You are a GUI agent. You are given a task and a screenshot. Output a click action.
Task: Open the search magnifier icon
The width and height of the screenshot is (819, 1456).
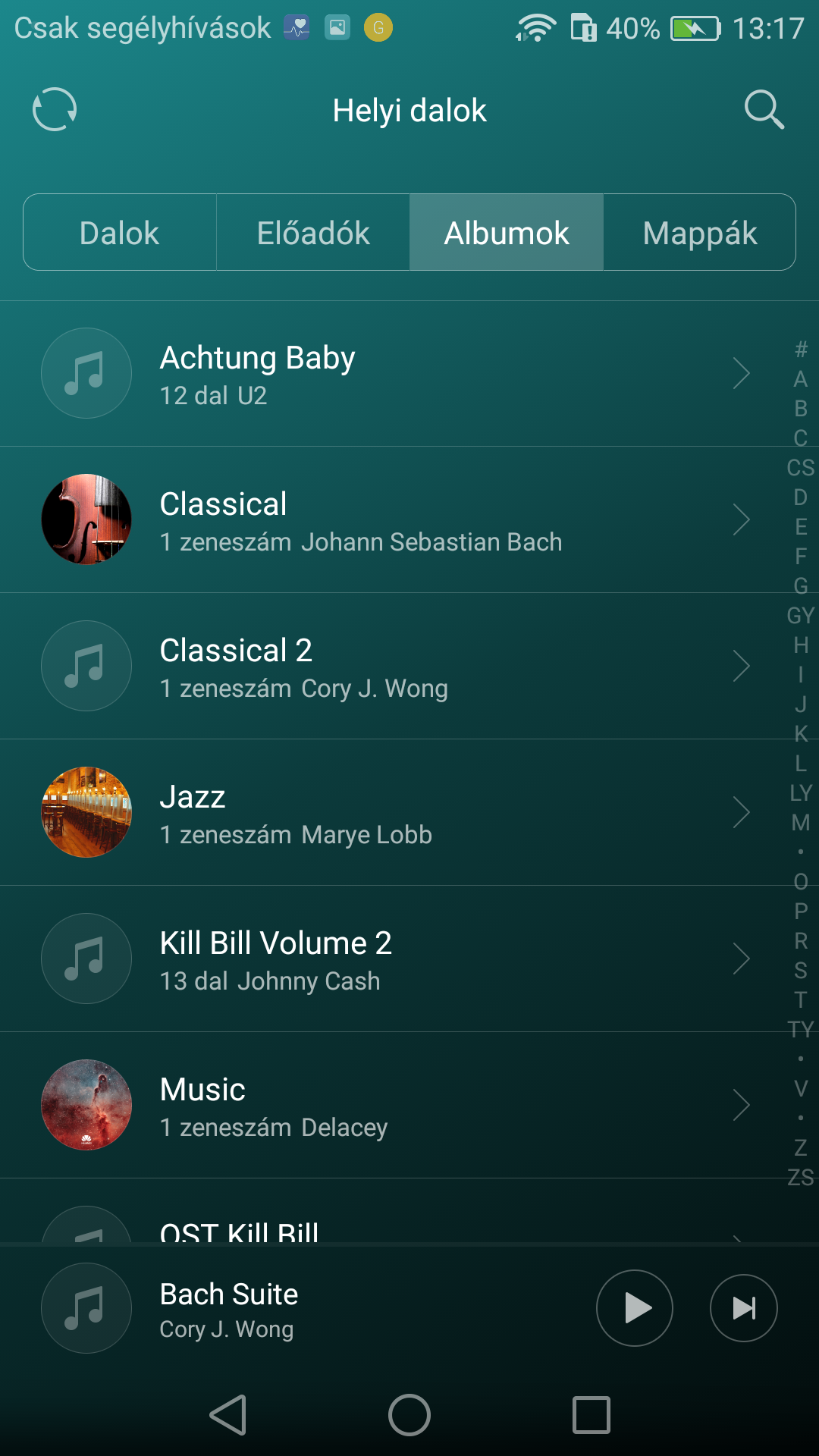point(764,110)
